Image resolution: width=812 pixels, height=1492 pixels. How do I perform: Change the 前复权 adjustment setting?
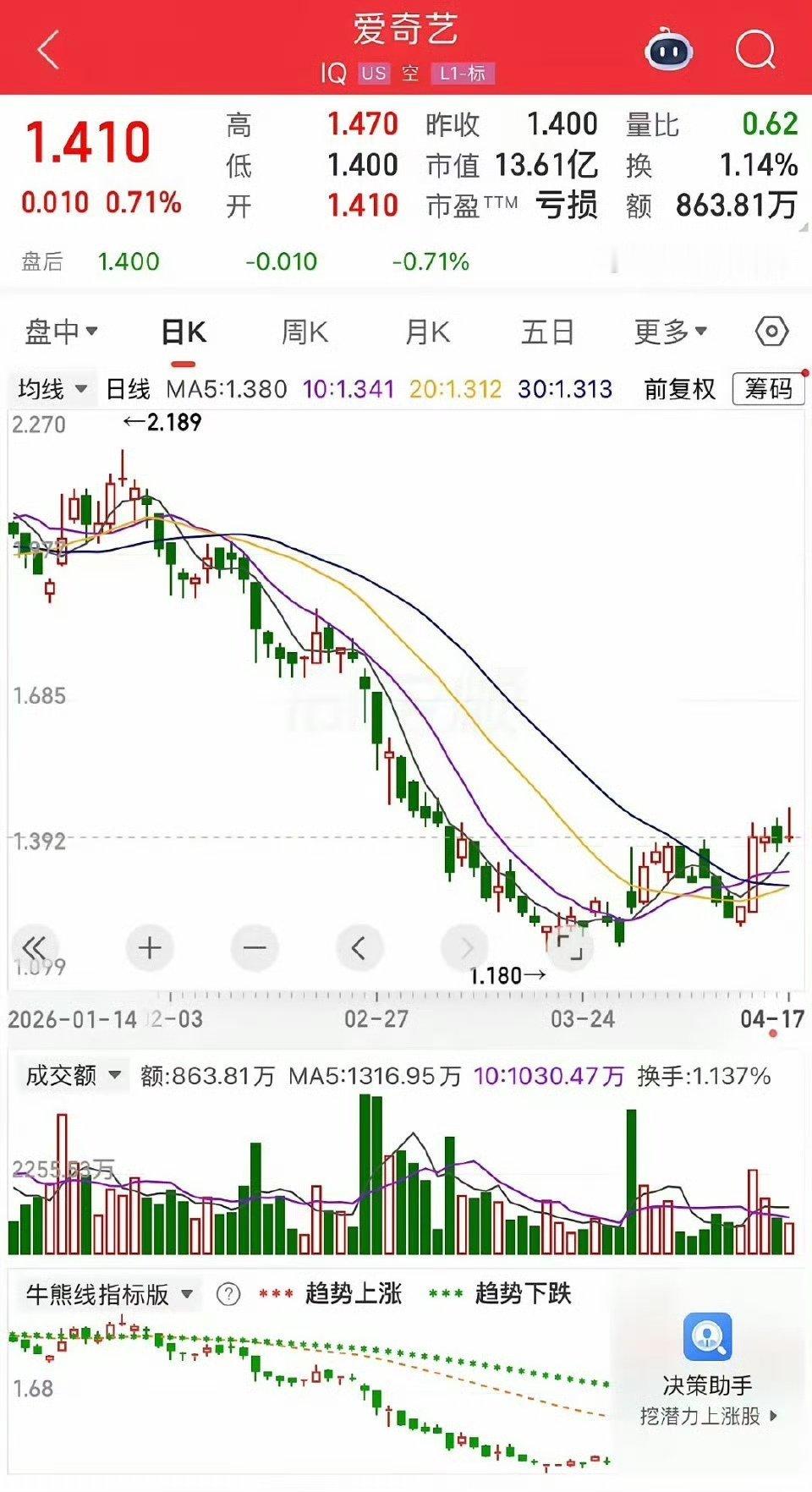click(x=679, y=389)
